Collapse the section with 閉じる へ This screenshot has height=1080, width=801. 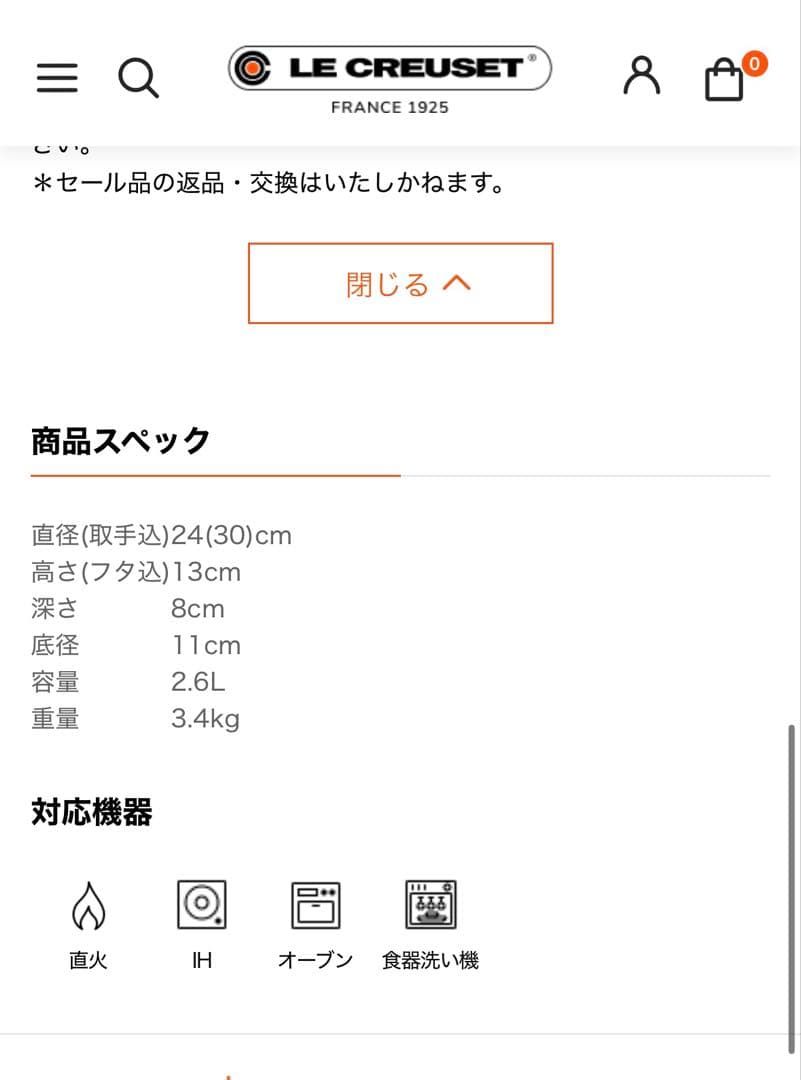pyautogui.click(x=400, y=283)
